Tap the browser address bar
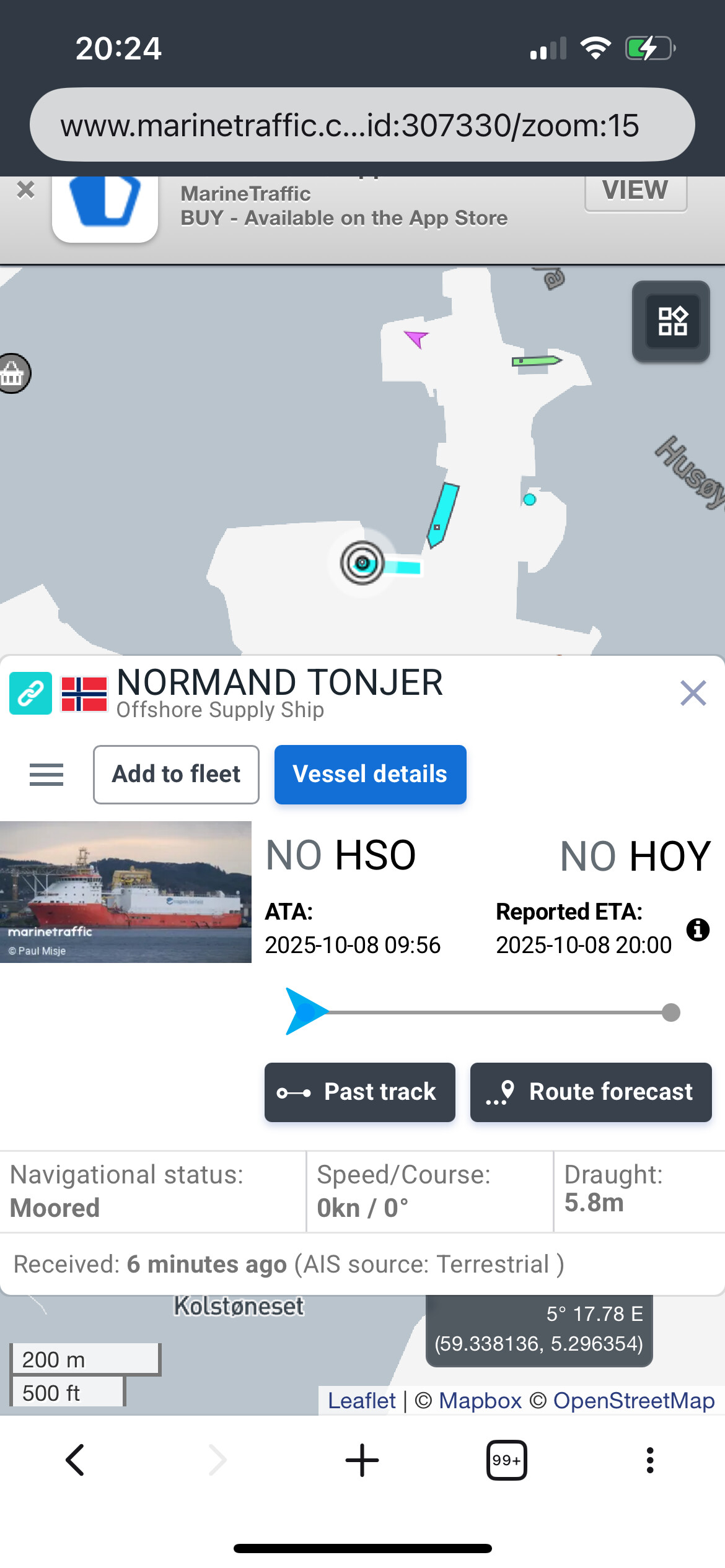This screenshot has width=725, height=1568. [x=362, y=125]
